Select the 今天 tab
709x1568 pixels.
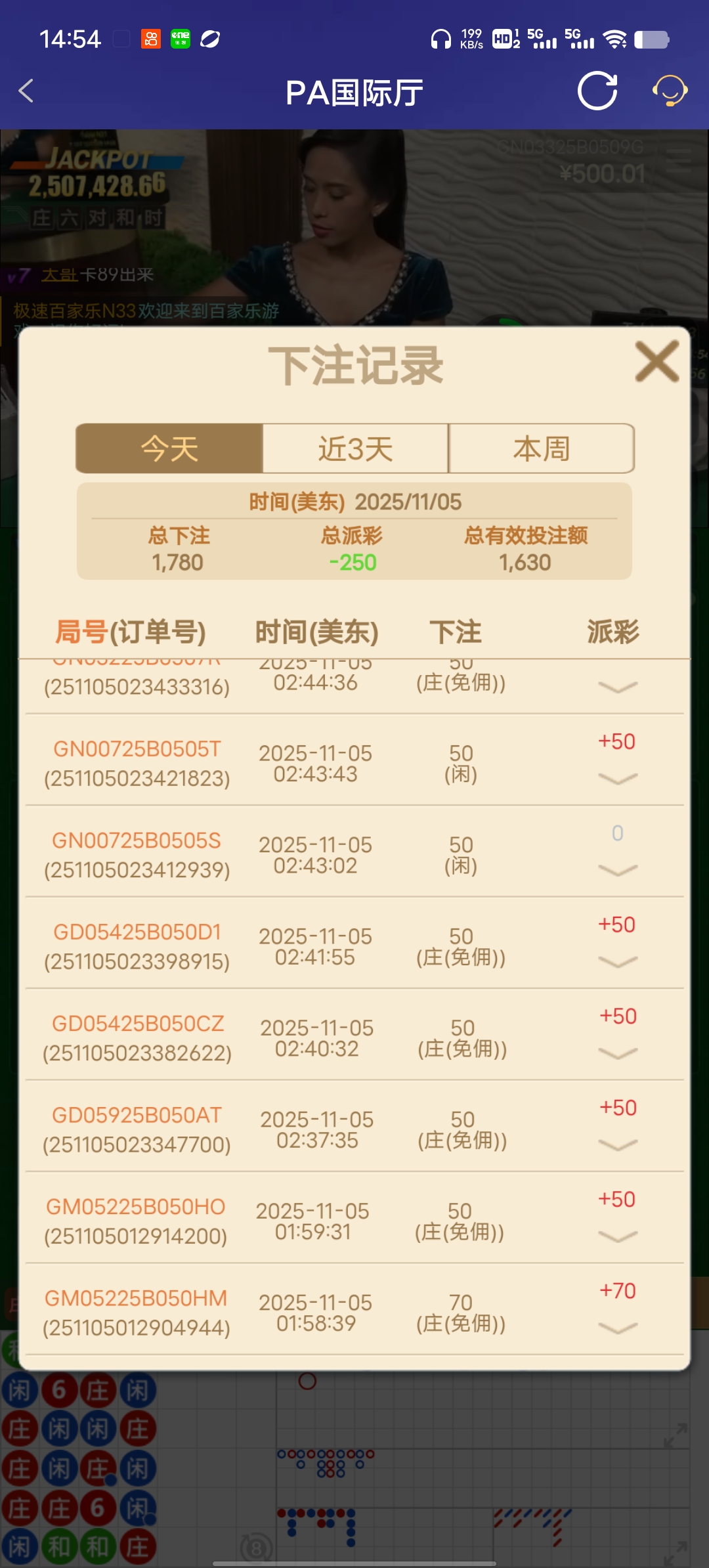click(169, 448)
